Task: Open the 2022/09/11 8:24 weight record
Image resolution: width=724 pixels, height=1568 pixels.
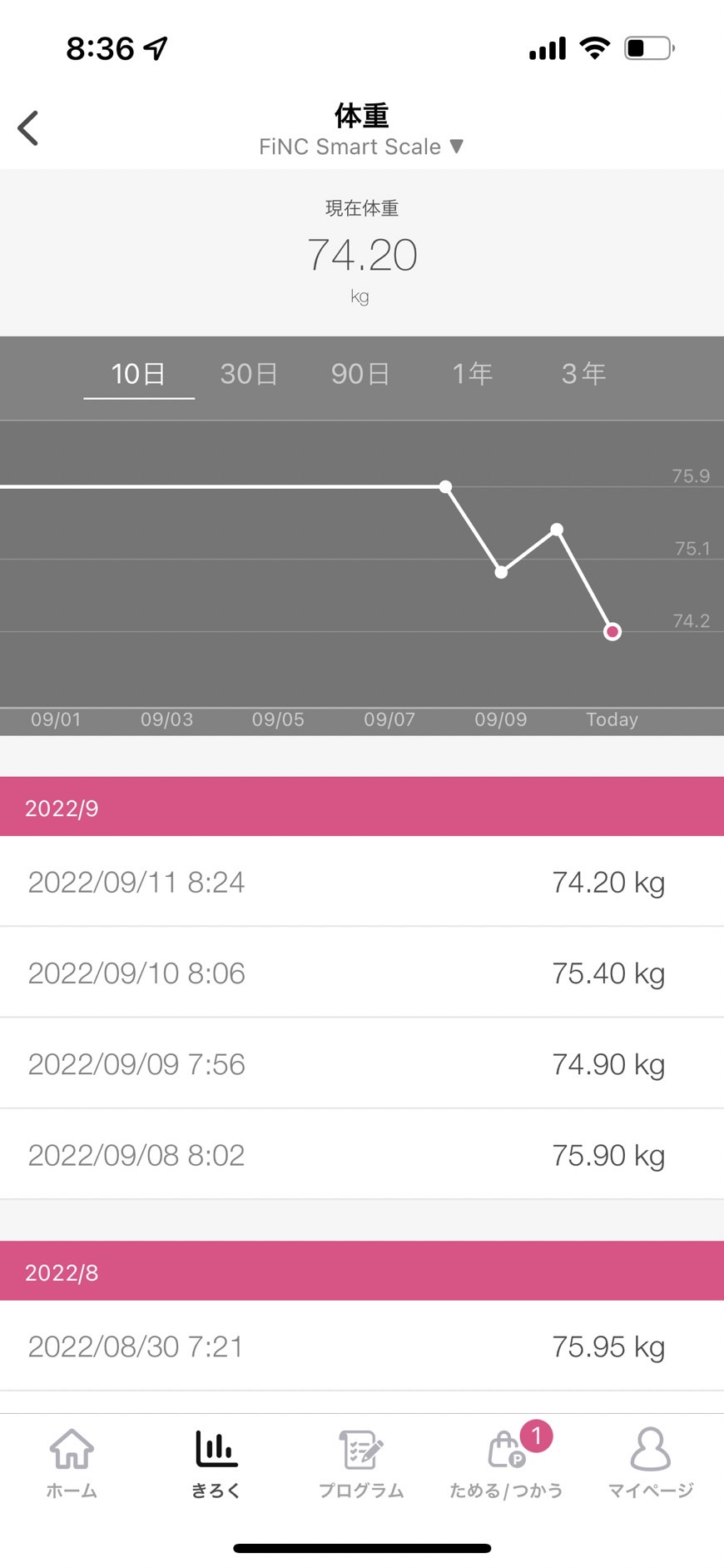Action: pos(362,882)
